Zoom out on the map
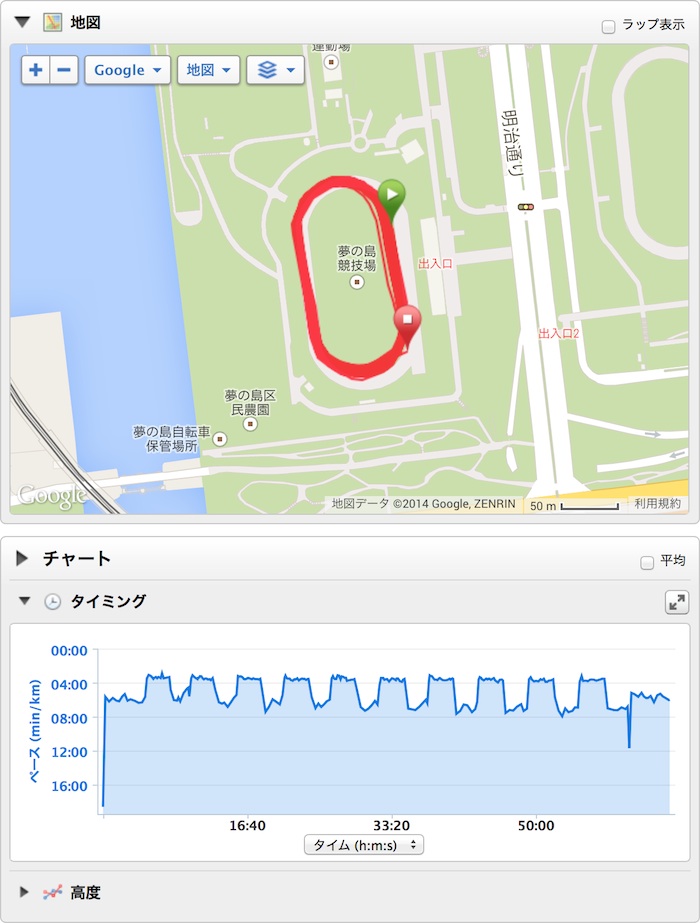The height and width of the screenshot is (923, 700). click(64, 70)
